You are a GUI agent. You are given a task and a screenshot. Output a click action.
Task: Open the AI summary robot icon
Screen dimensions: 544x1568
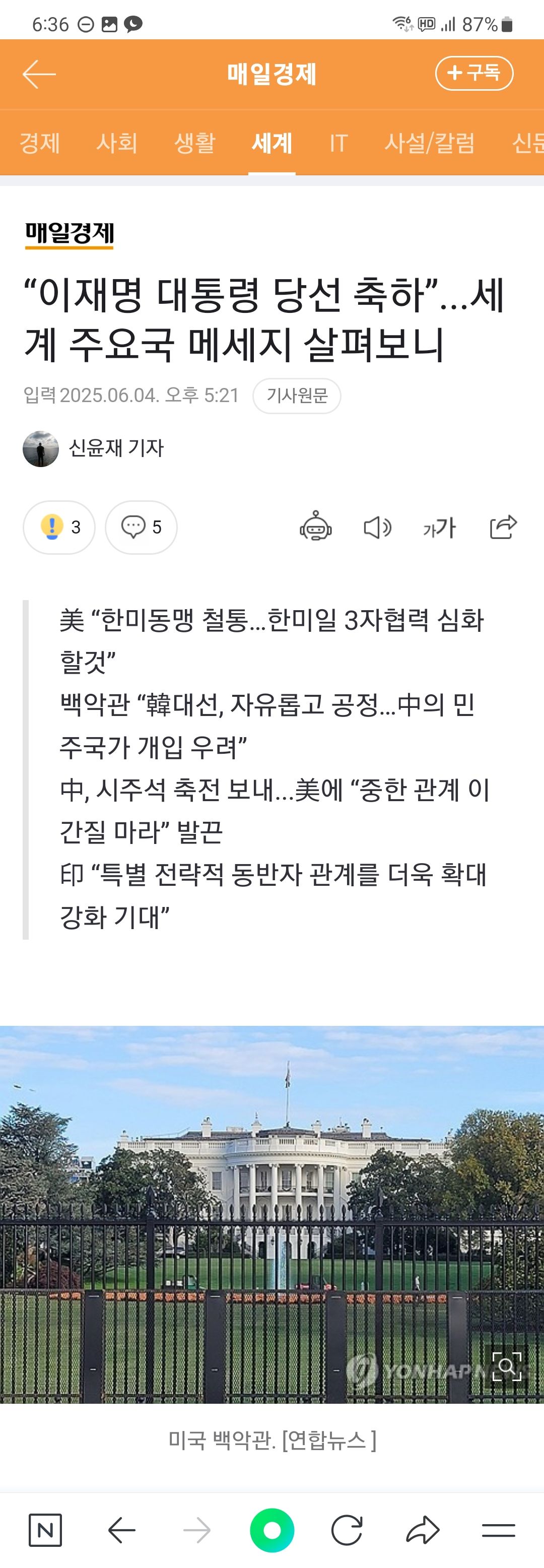(x=315, y=527)
